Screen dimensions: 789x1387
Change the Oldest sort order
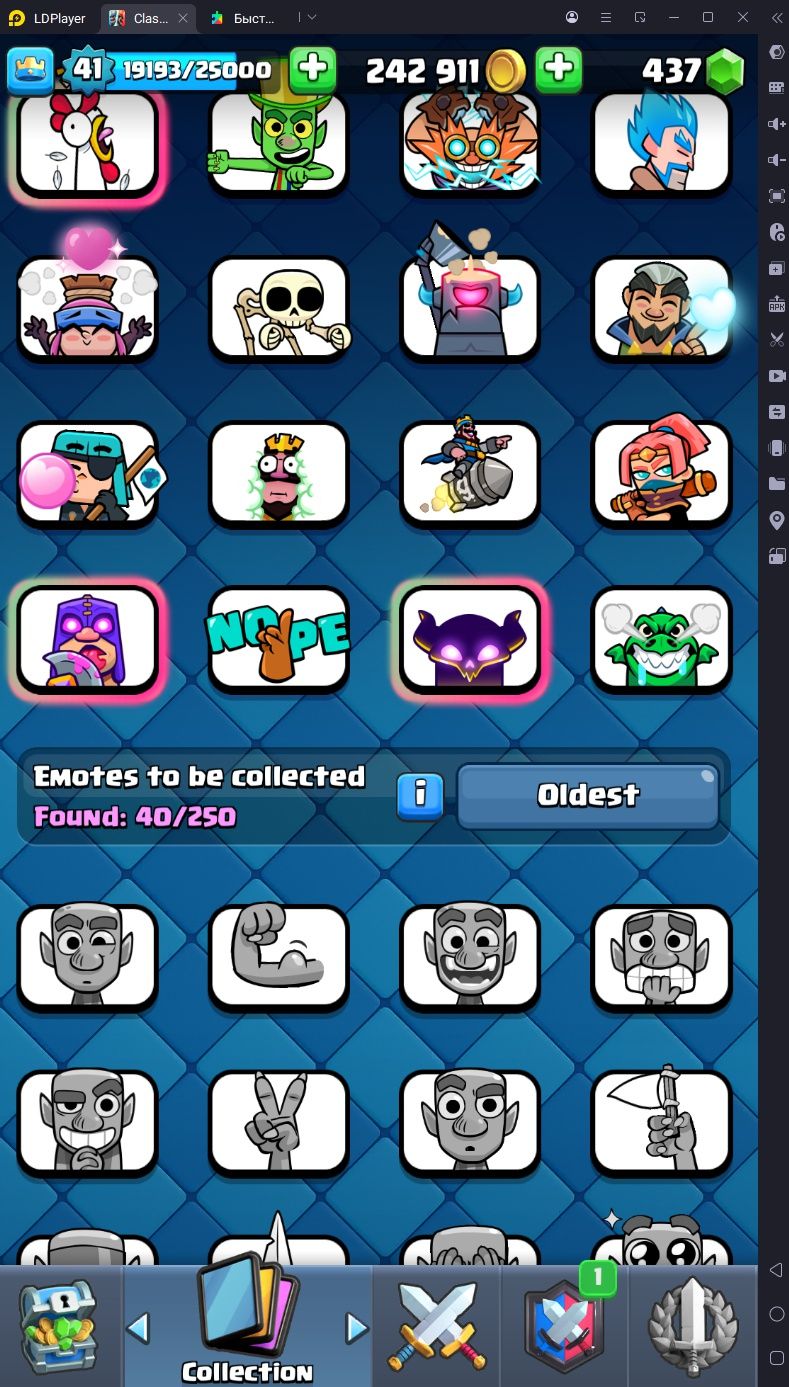coord(588,796)
